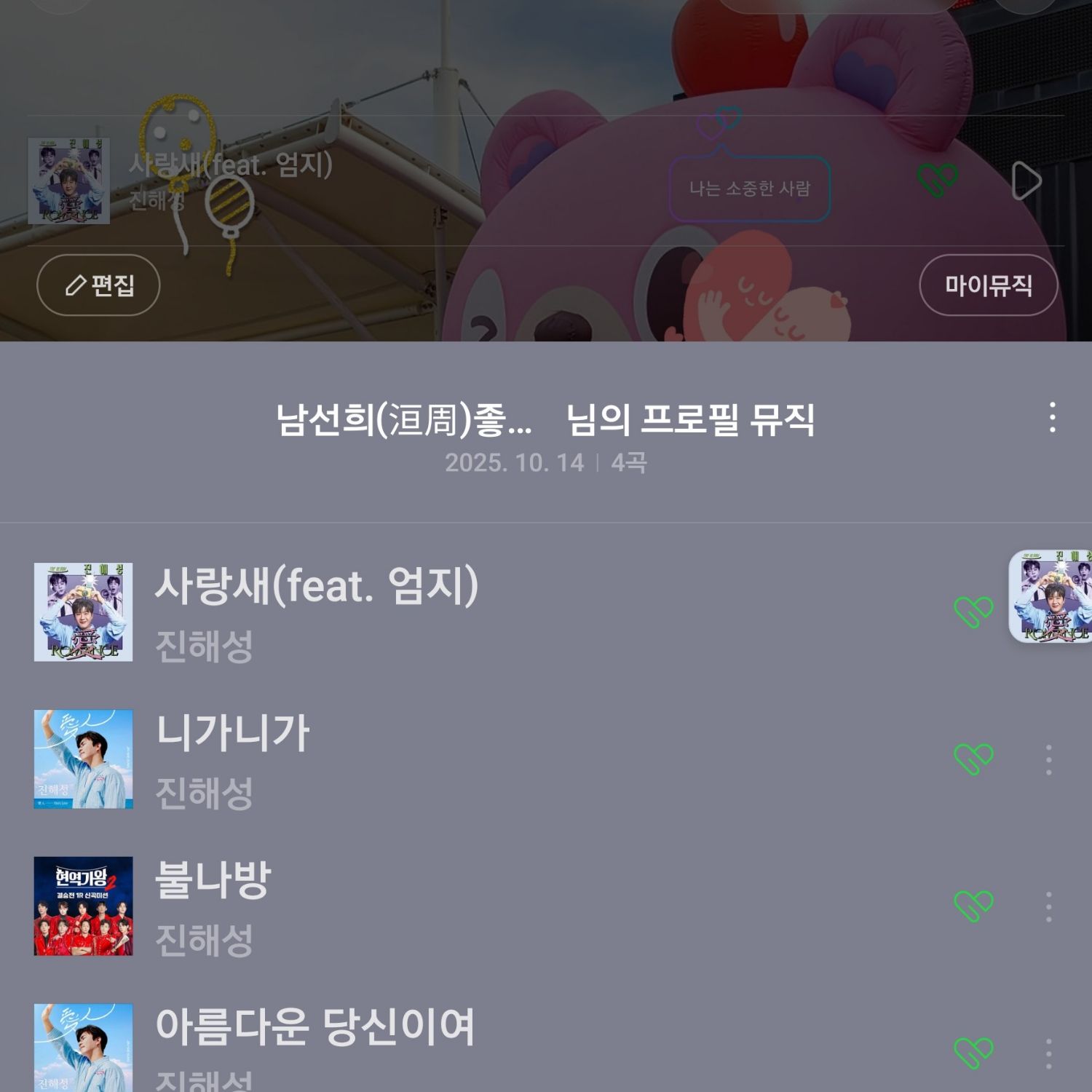
Task: Tap the 편집 edit button
Action: 98,285
